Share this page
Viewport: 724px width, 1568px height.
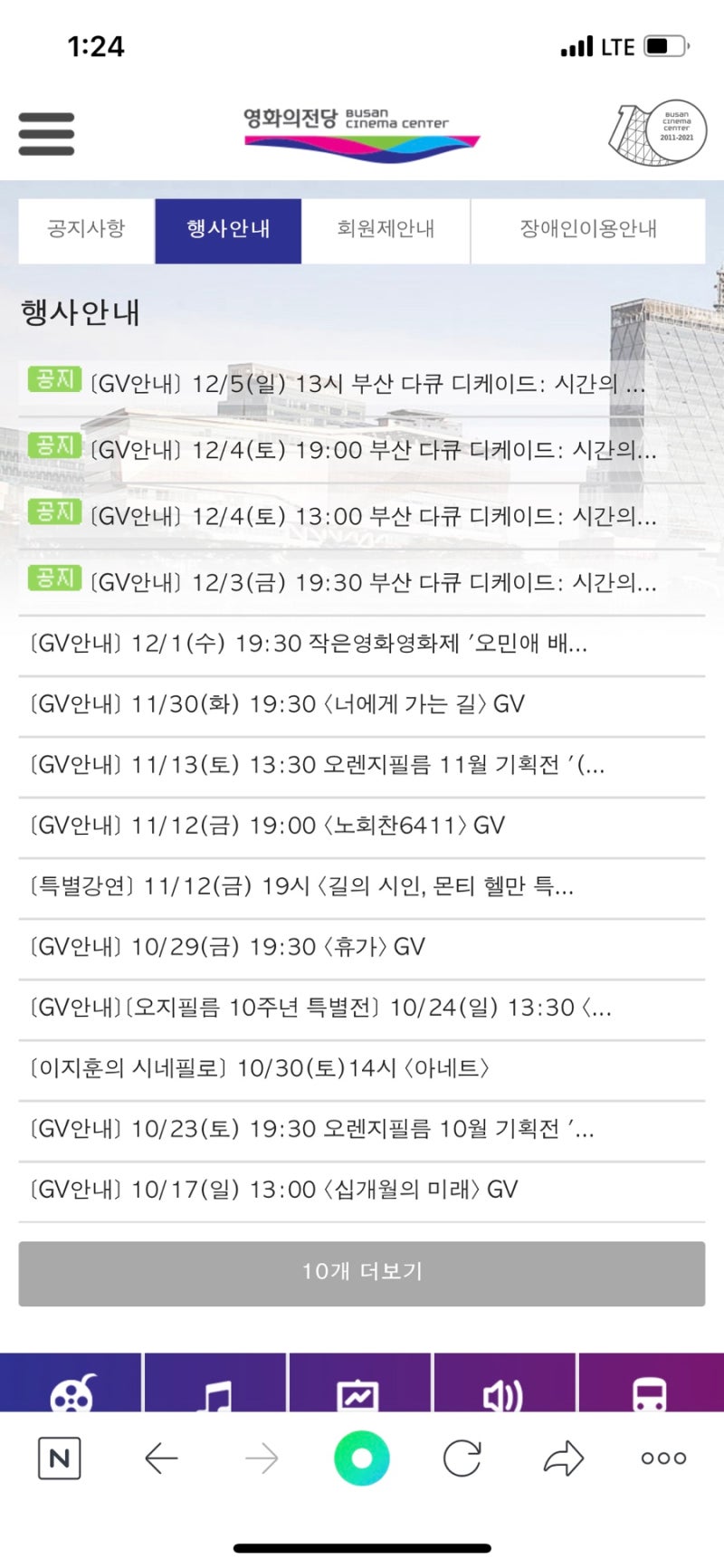[x=564, y=1458]
